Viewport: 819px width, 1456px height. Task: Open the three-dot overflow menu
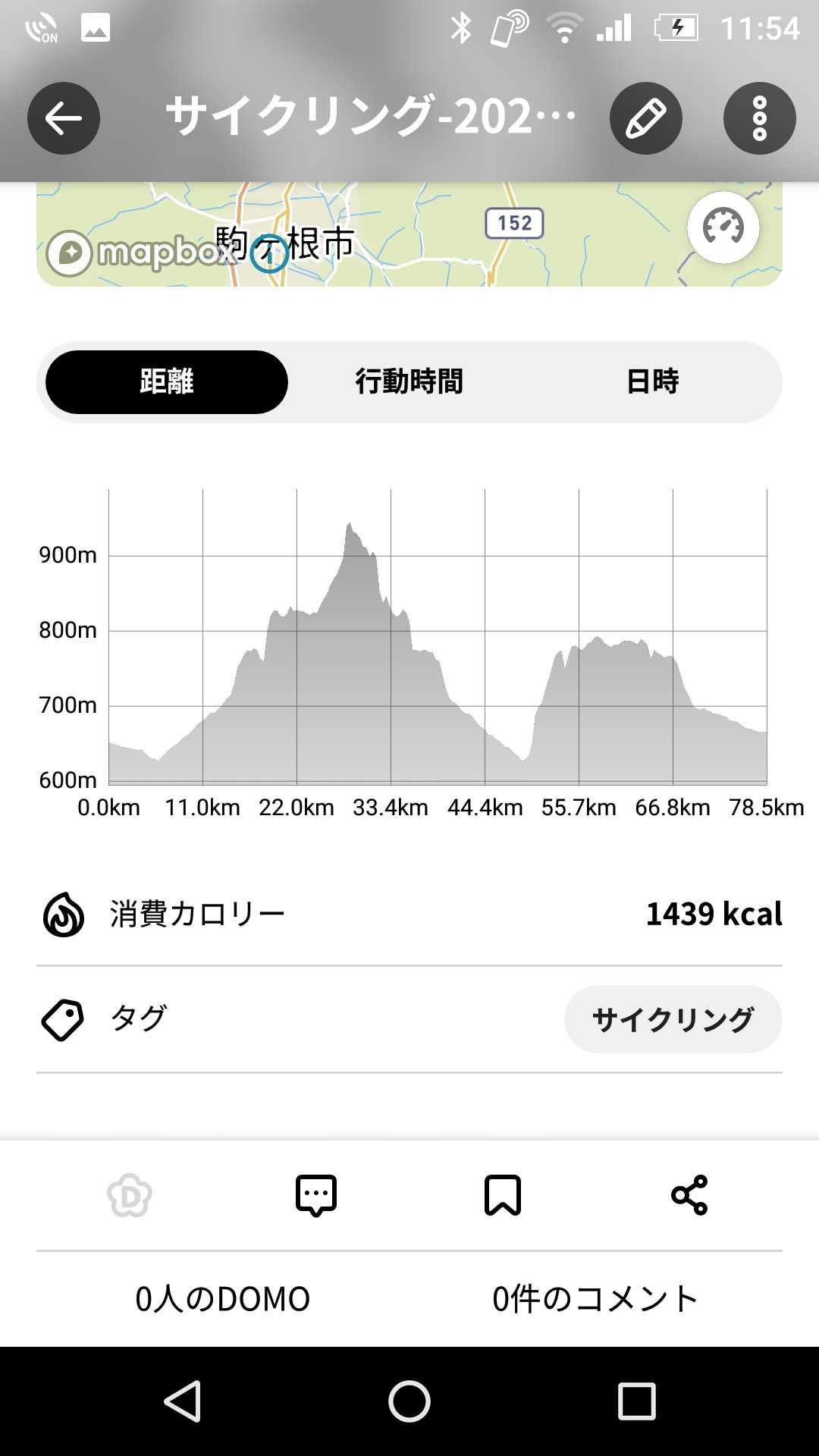(x=759, y=118)
